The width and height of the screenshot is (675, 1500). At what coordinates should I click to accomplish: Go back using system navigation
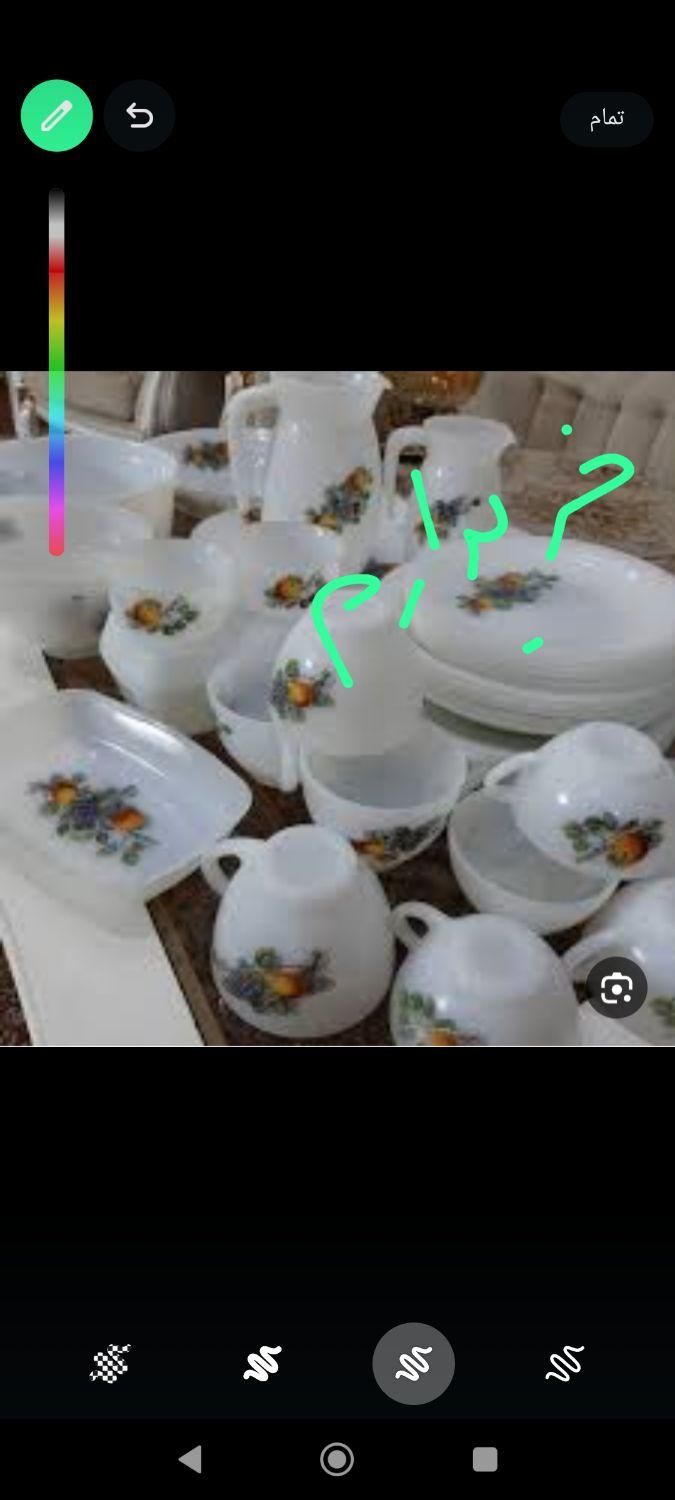click(x=190, y=1459)
